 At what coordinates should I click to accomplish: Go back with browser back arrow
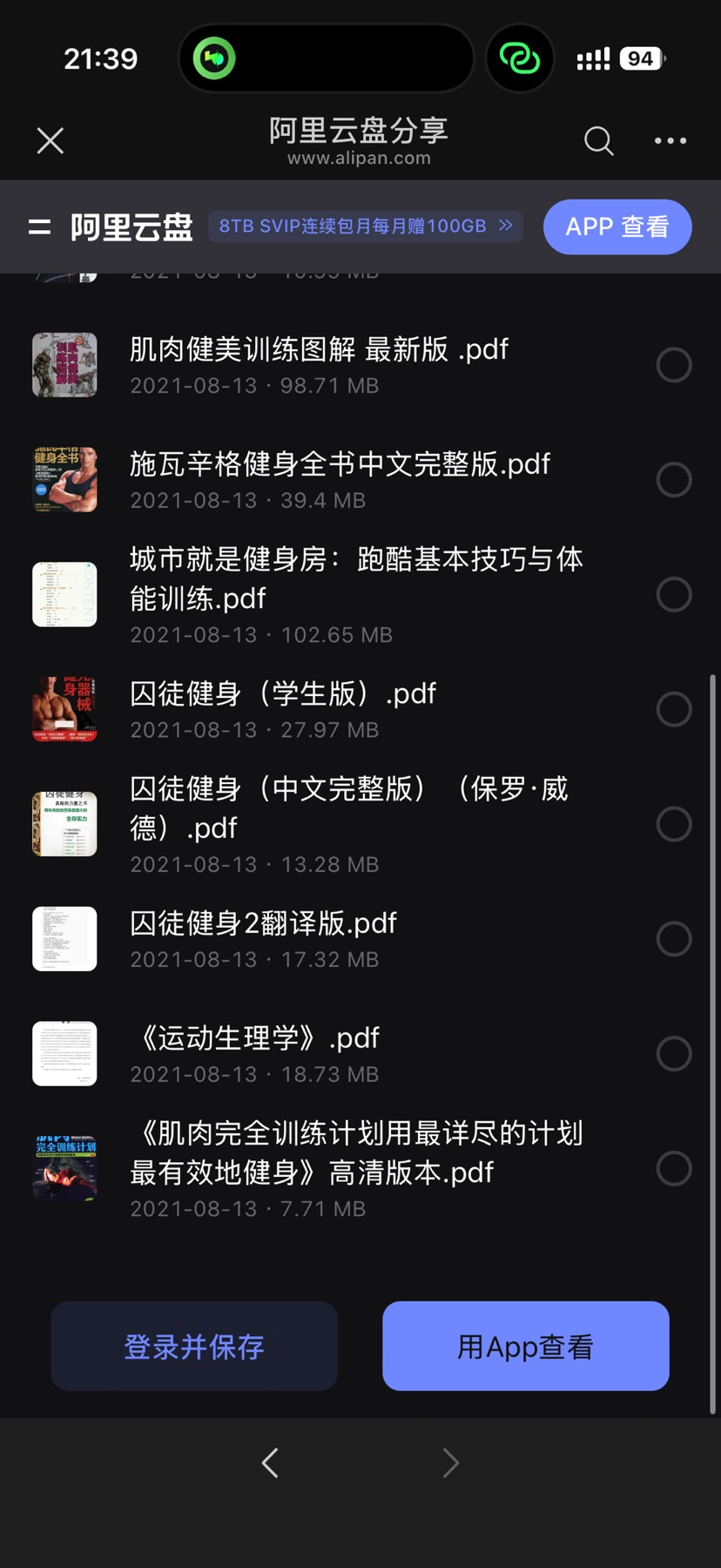(270, 1463)
